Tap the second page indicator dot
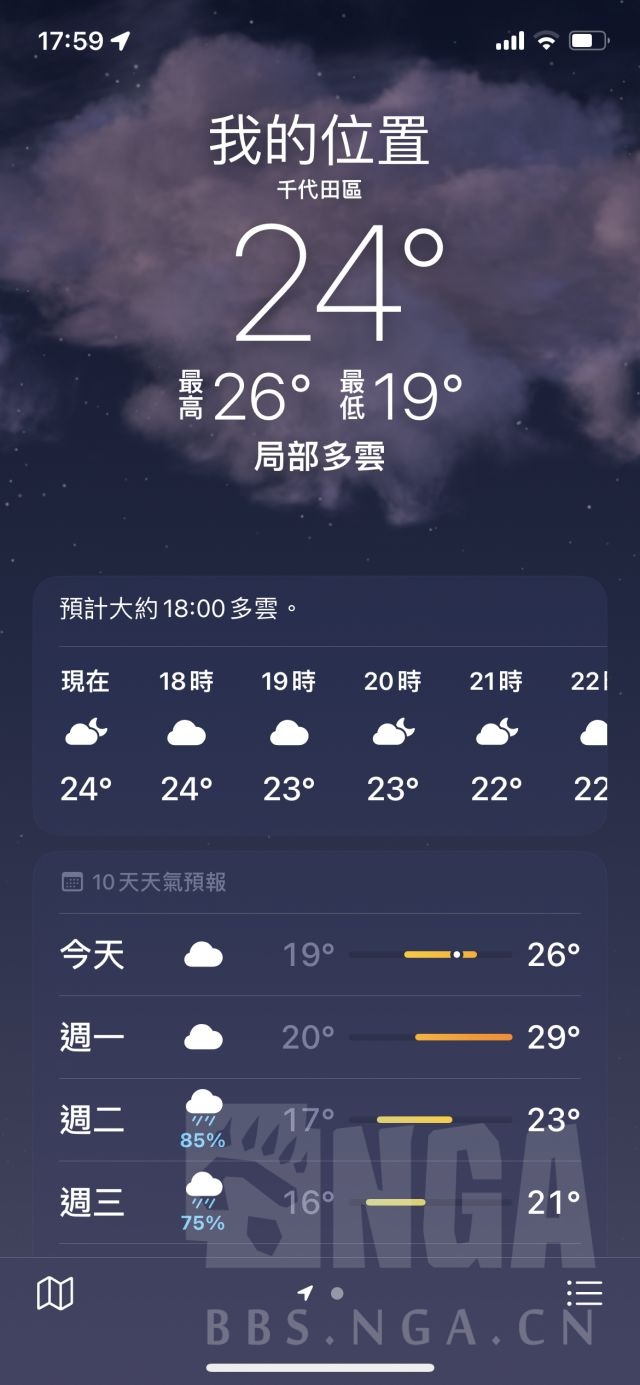The height and width of the screenshot is (1385, 640). coord(337,1293)
